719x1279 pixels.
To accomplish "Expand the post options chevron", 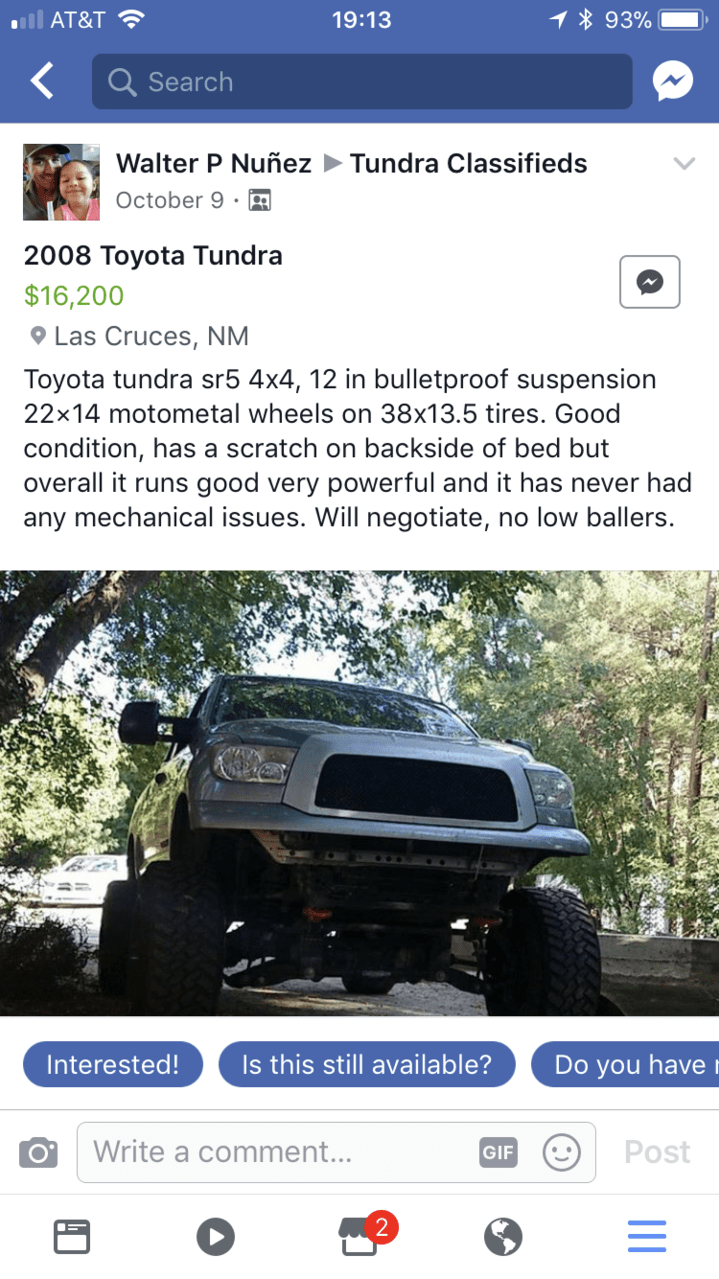I will coord(684,164).
